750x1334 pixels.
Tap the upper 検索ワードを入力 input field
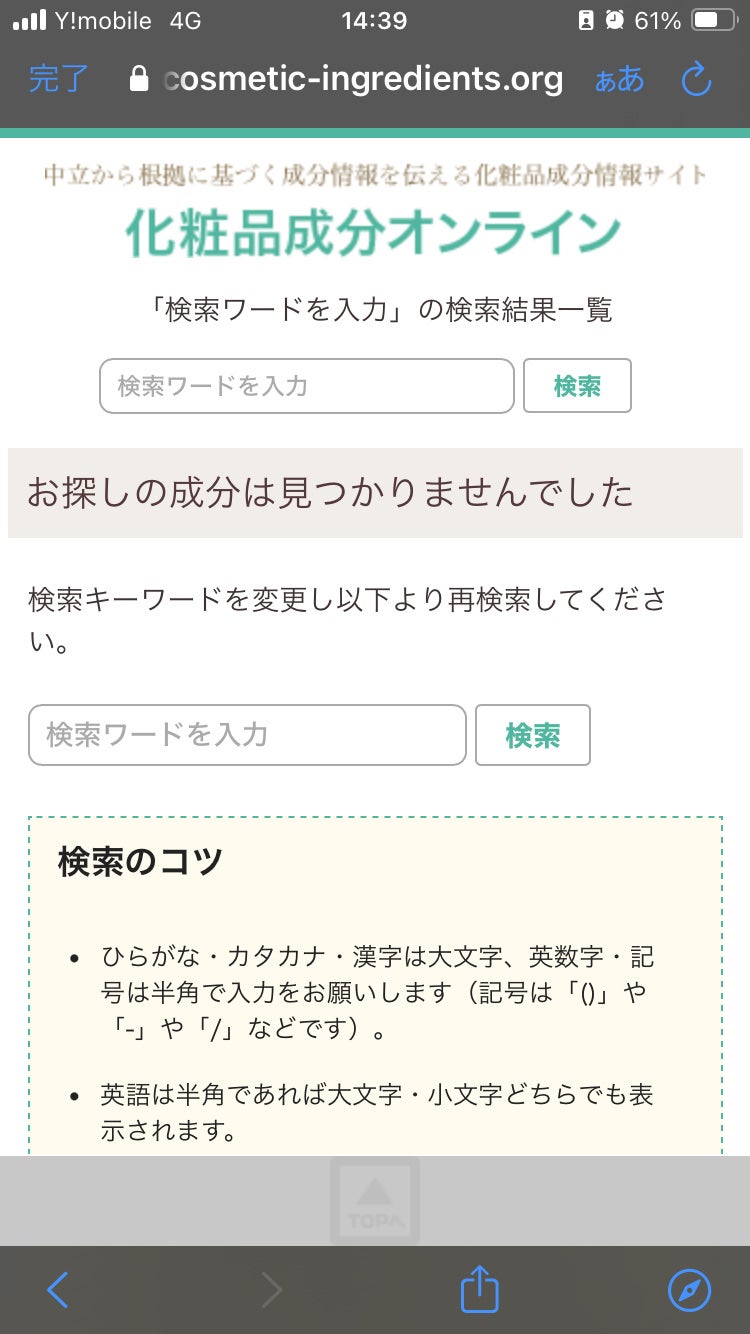tap(305, 386)
